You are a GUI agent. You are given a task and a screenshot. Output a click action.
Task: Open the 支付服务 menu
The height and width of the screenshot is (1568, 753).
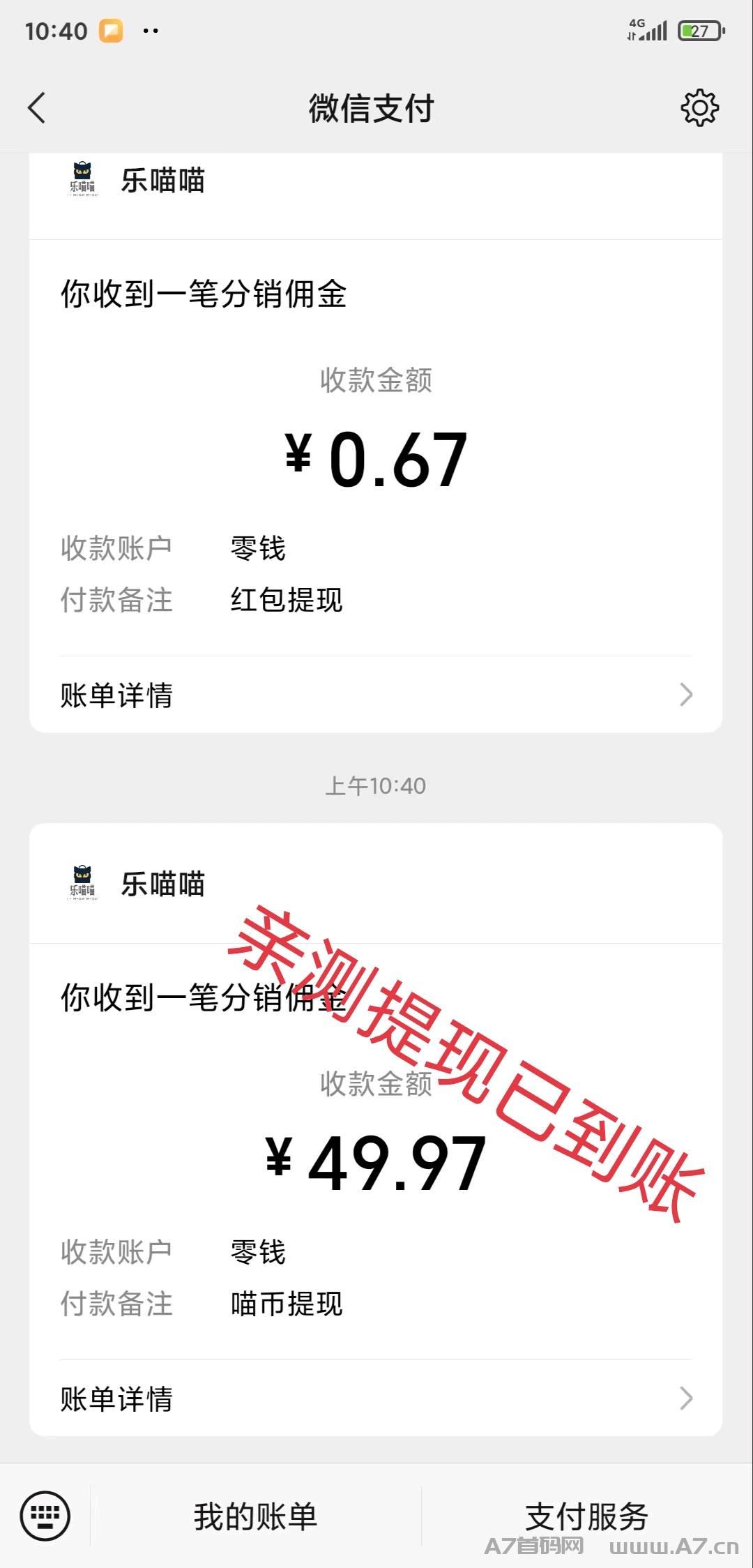(x=586, y=1516)
